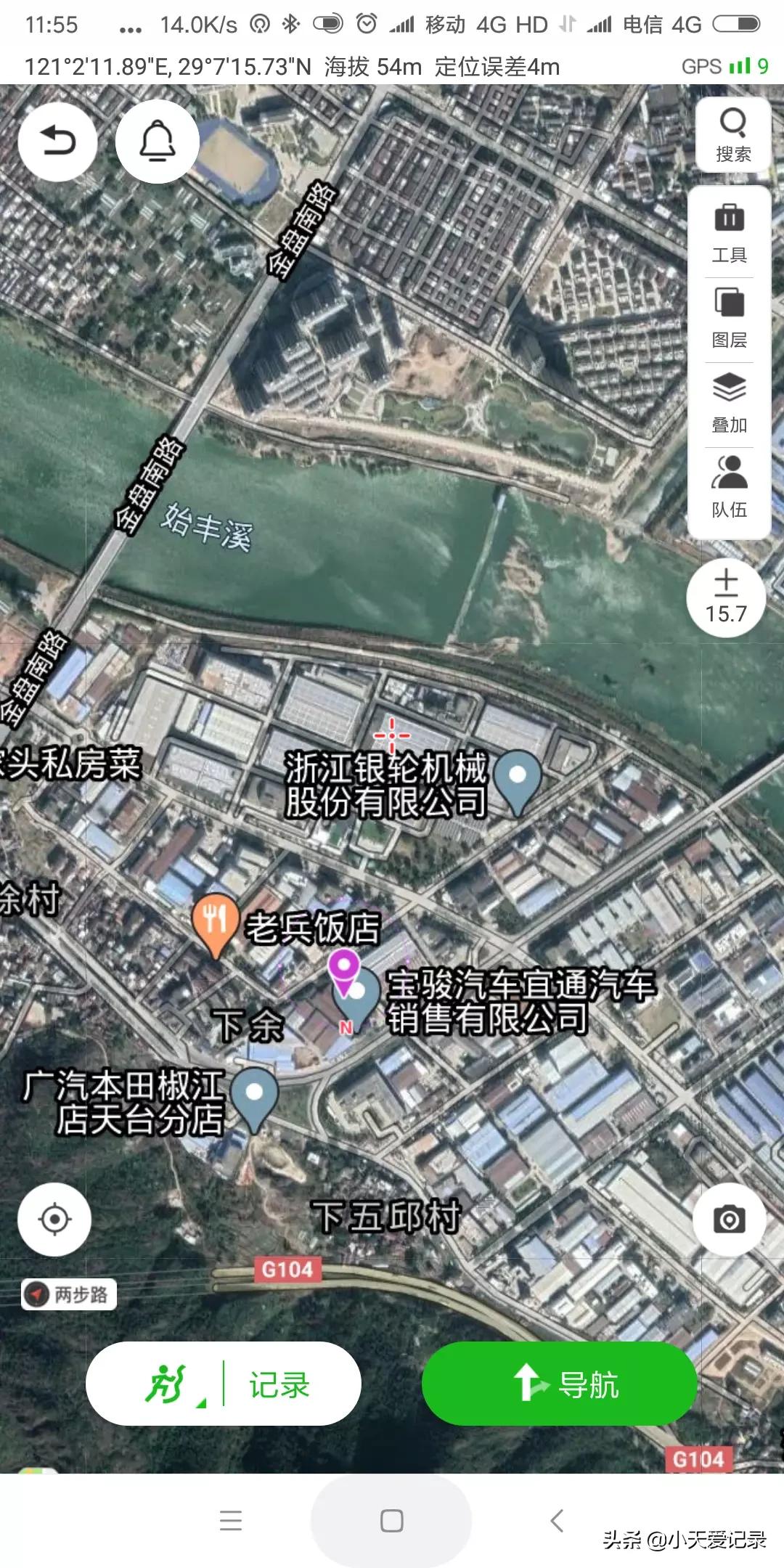
Task: Go to the system home screen
Action: 391,1520
